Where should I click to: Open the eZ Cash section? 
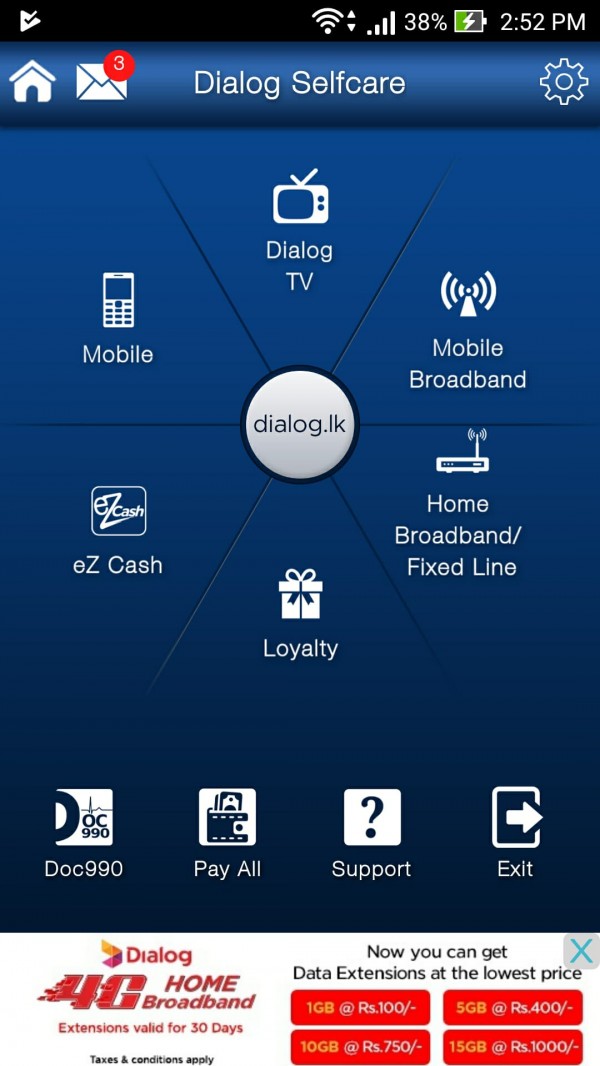[x=118, y=530]
